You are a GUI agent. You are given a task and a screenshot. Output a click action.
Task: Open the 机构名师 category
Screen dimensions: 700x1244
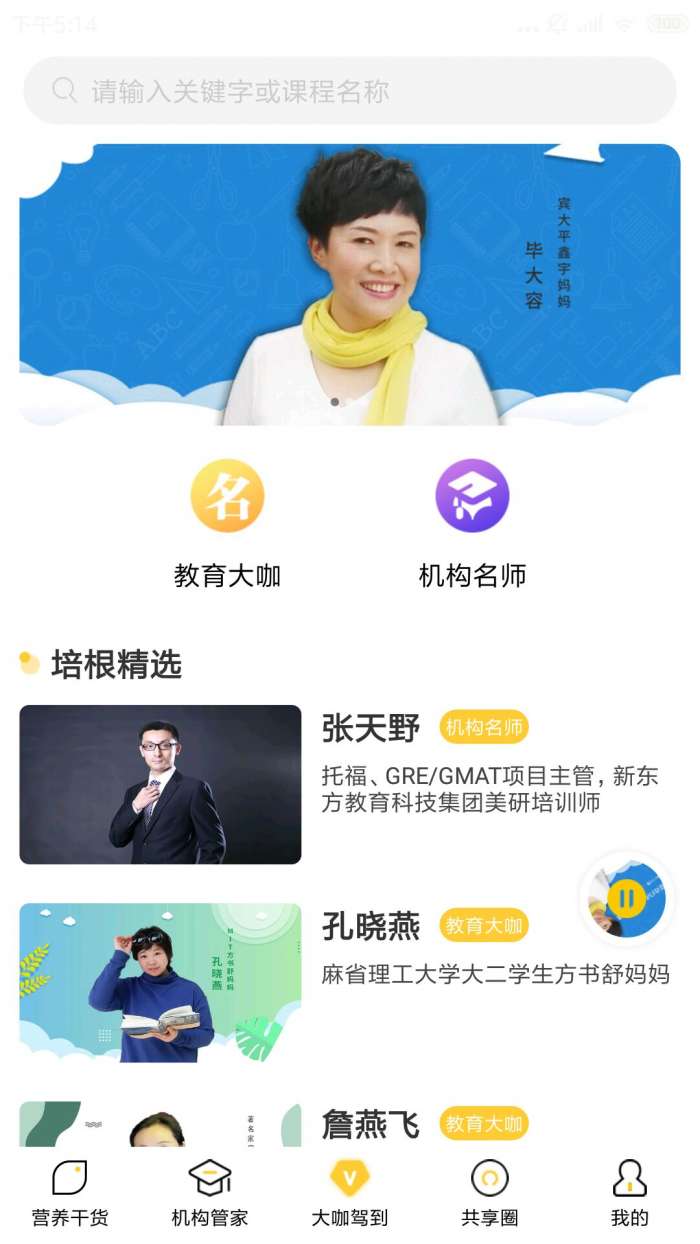(472, 522)
